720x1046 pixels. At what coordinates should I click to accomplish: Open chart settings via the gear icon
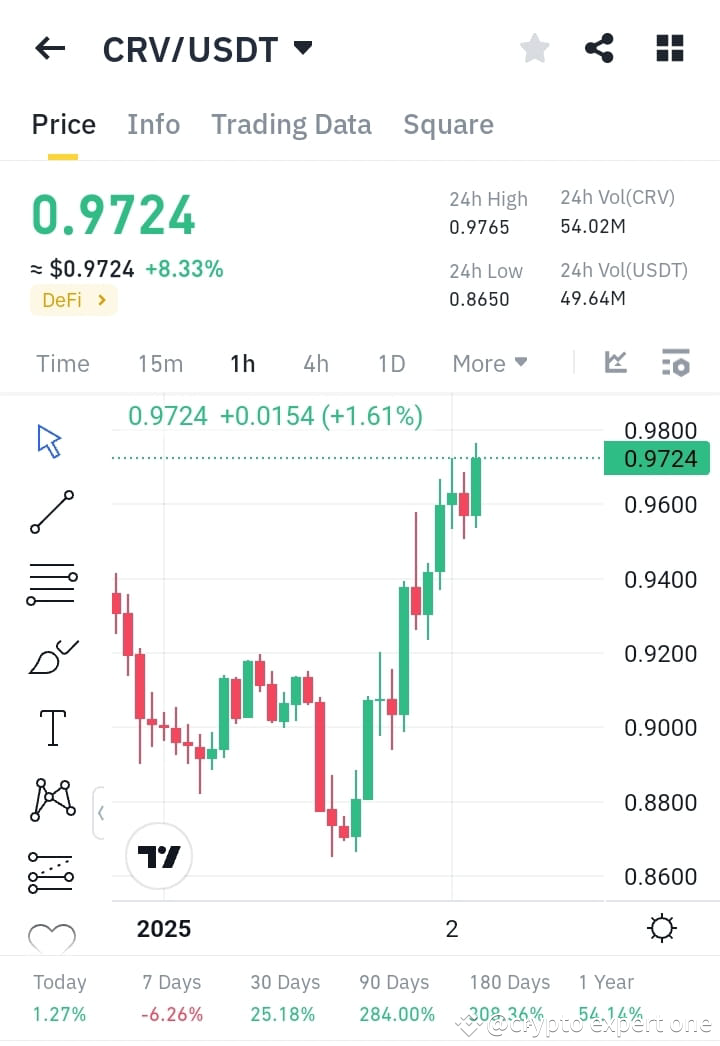click(x=661, y=928)
